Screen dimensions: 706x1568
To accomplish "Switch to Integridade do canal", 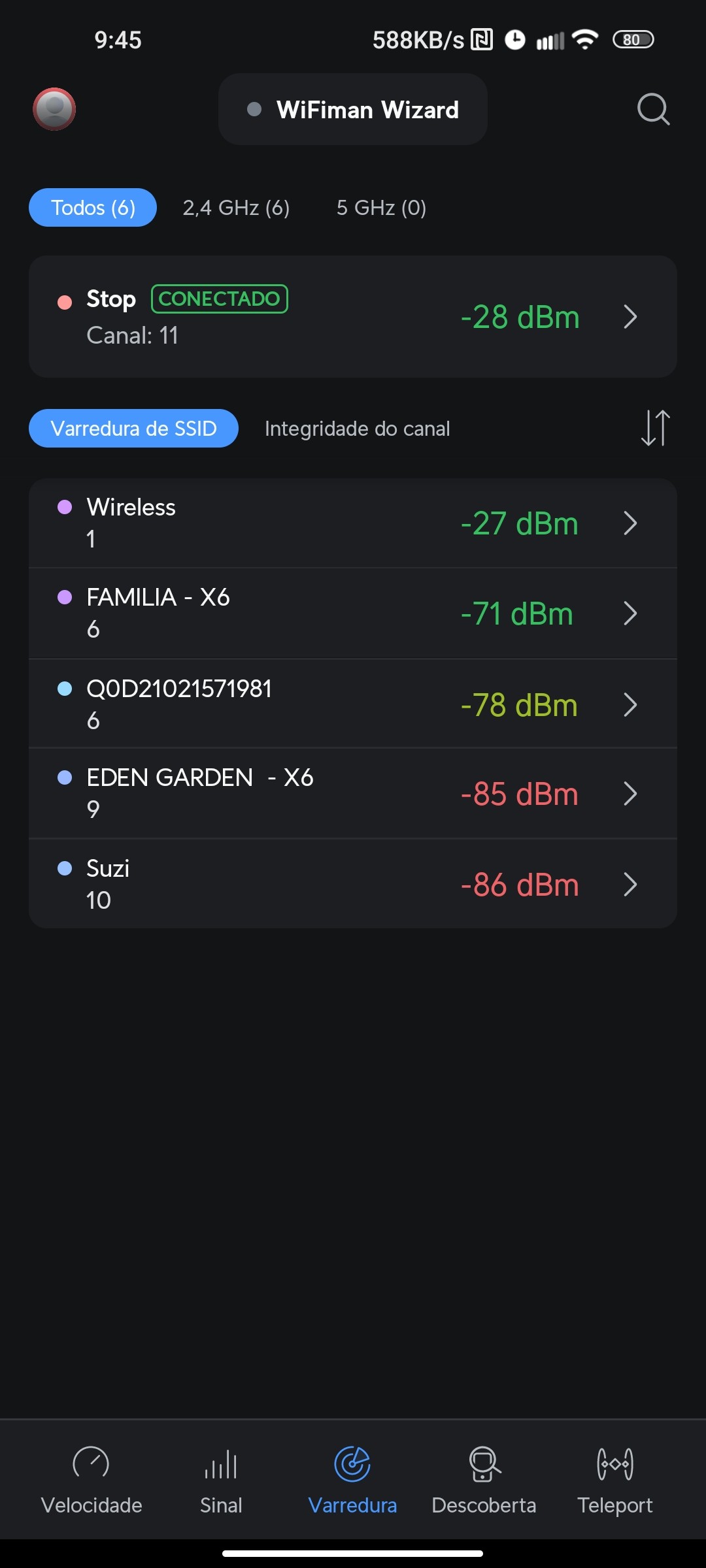I will pyautogui.click(x=357, y=429).
